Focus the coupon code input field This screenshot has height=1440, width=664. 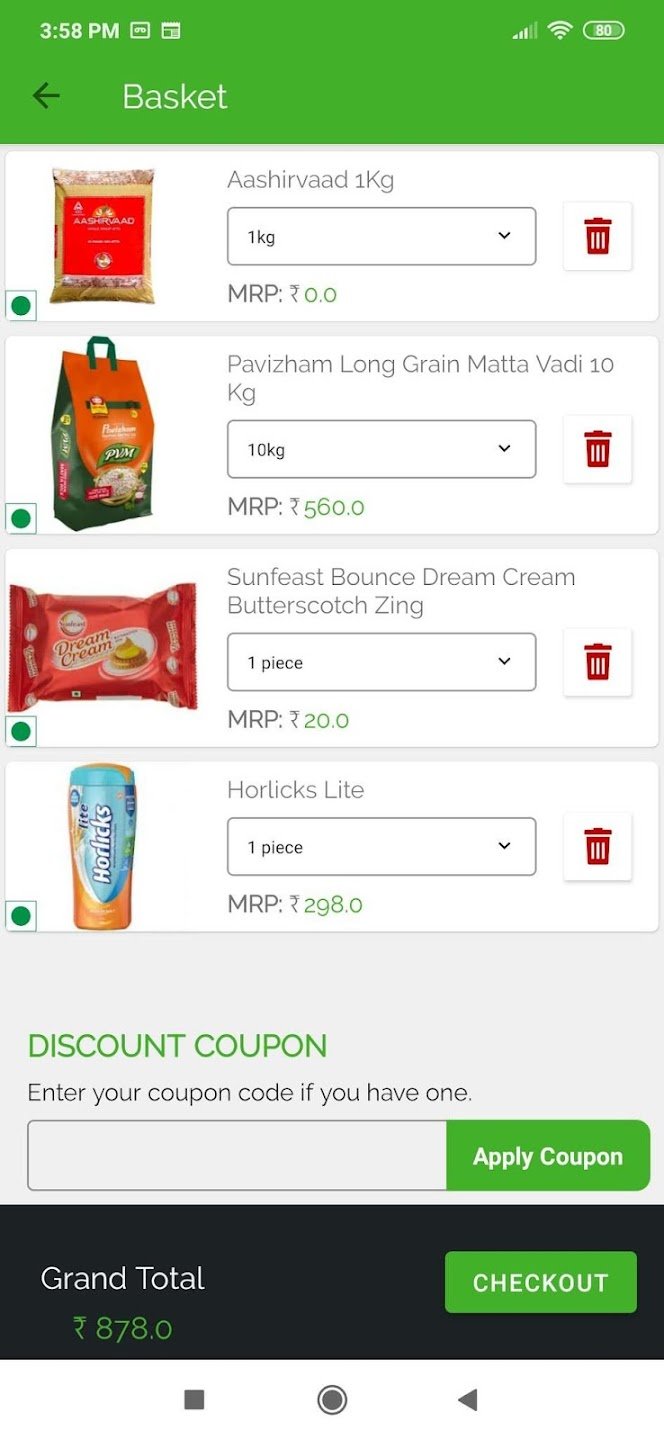coord(237,1156)
